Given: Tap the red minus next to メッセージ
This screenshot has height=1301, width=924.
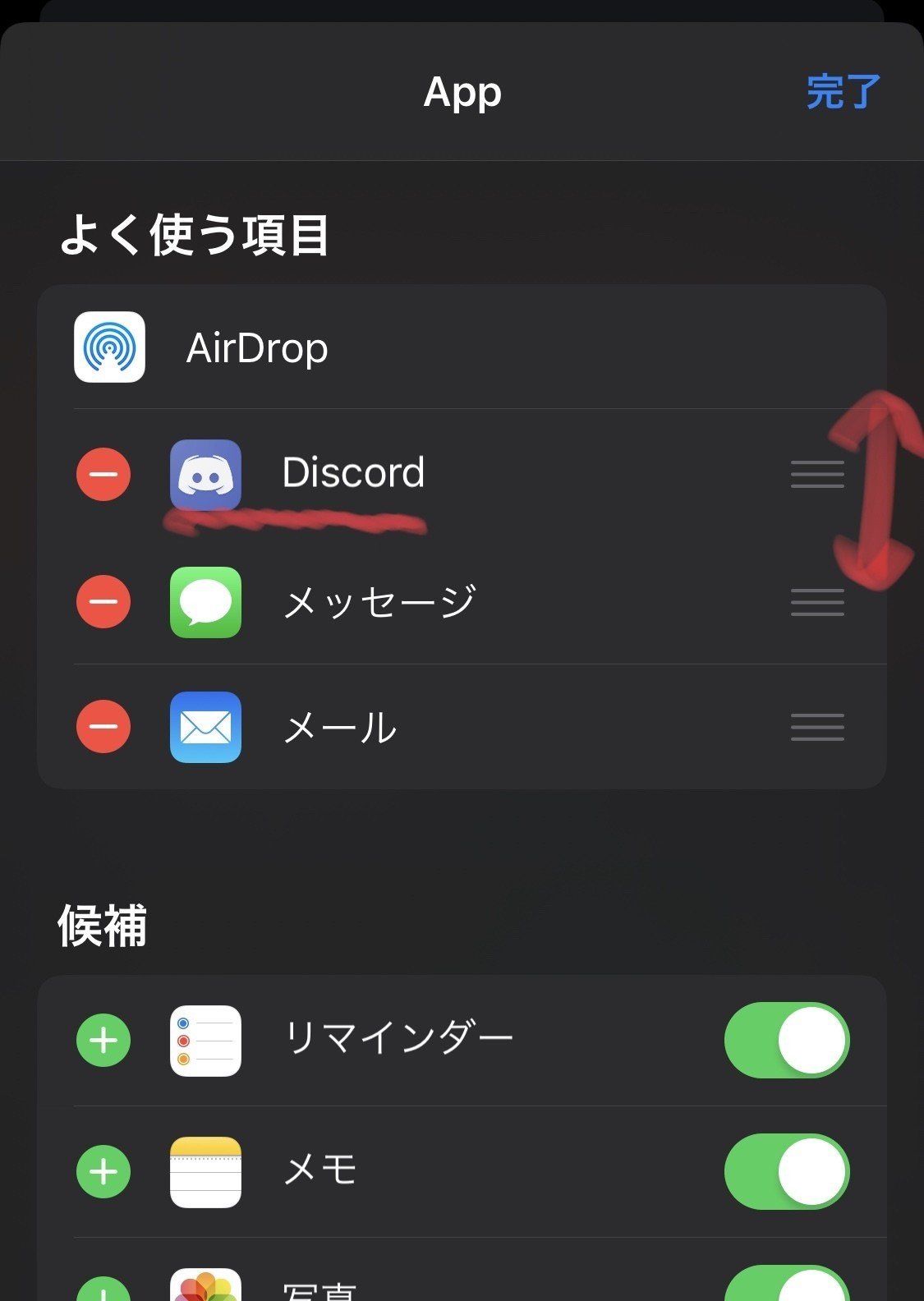Looking at the screenshot, I should pos(103,601).
